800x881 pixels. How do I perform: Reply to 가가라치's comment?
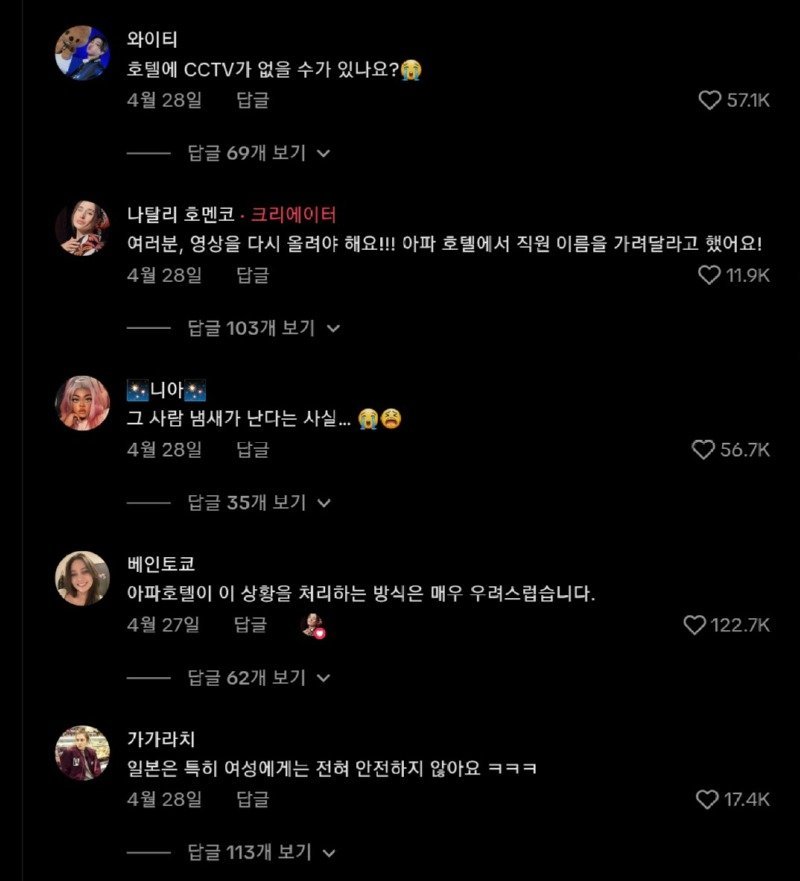tap(252, 799)
